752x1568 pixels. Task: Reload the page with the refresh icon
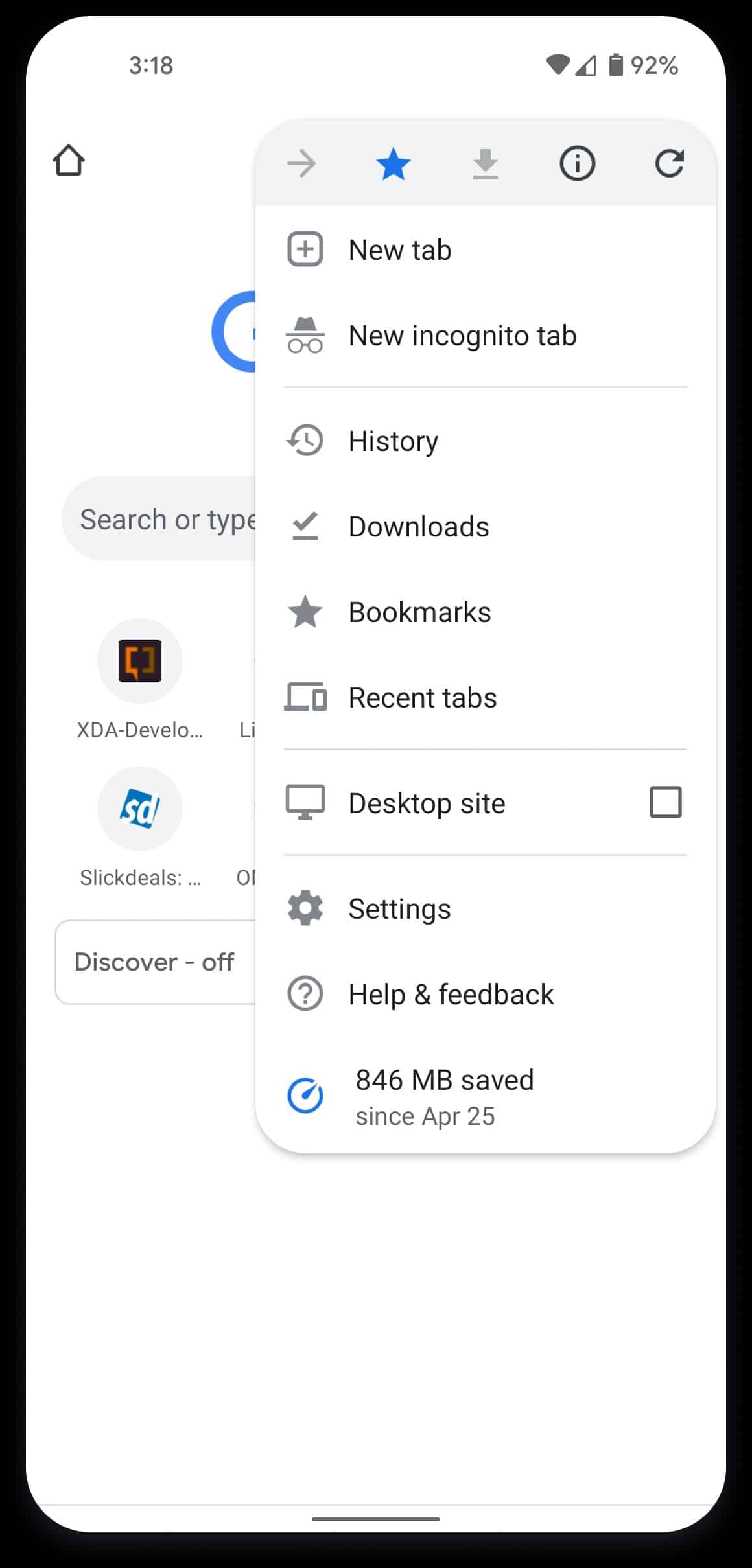[x=668, y=163]
